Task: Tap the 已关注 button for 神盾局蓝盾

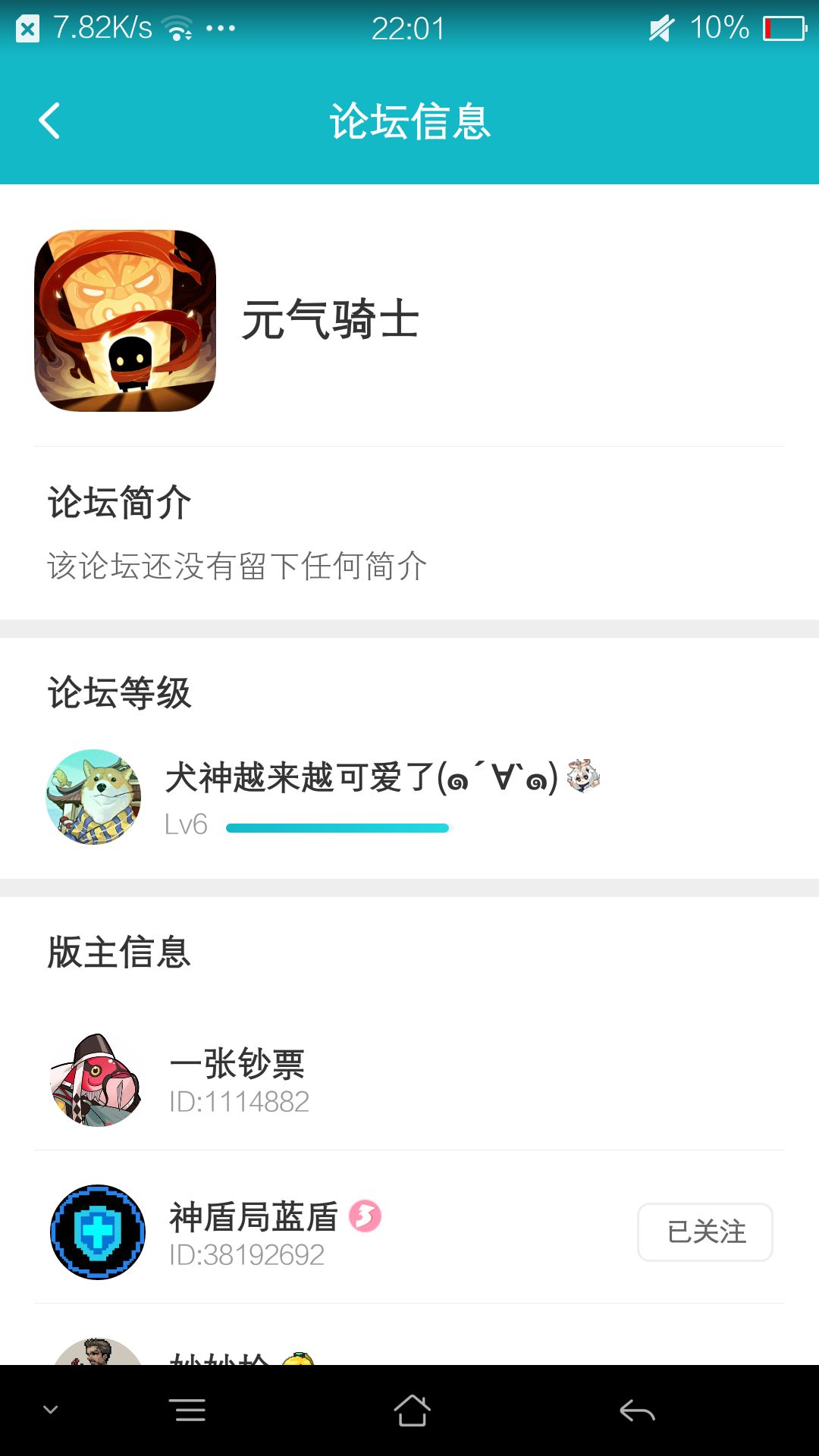Action: click(x=704, y=1232)
